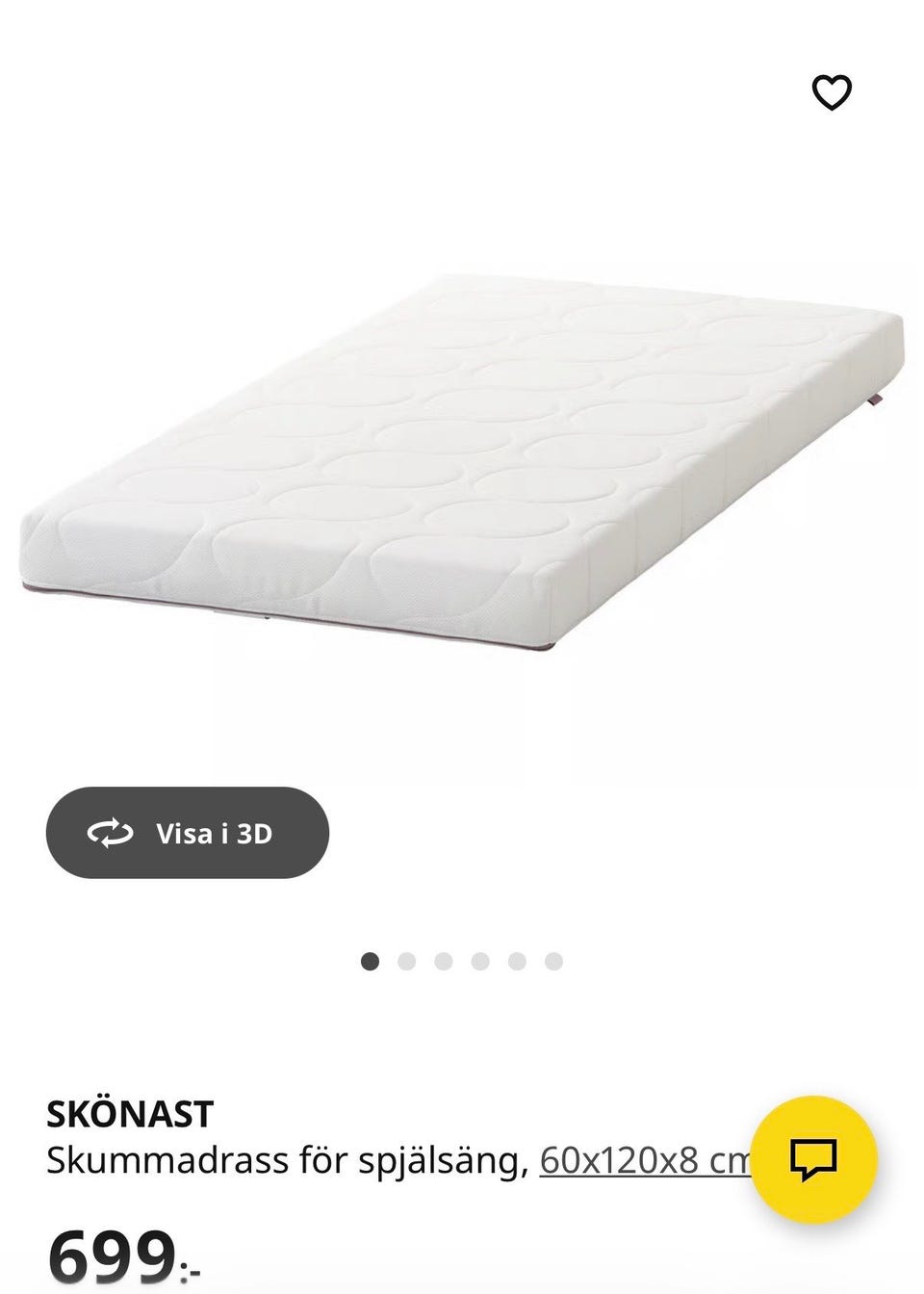This screenshot has width=924, height=1294.
Task: Add SKÖNAST mattress to favorites
Action: coord(832,92)
